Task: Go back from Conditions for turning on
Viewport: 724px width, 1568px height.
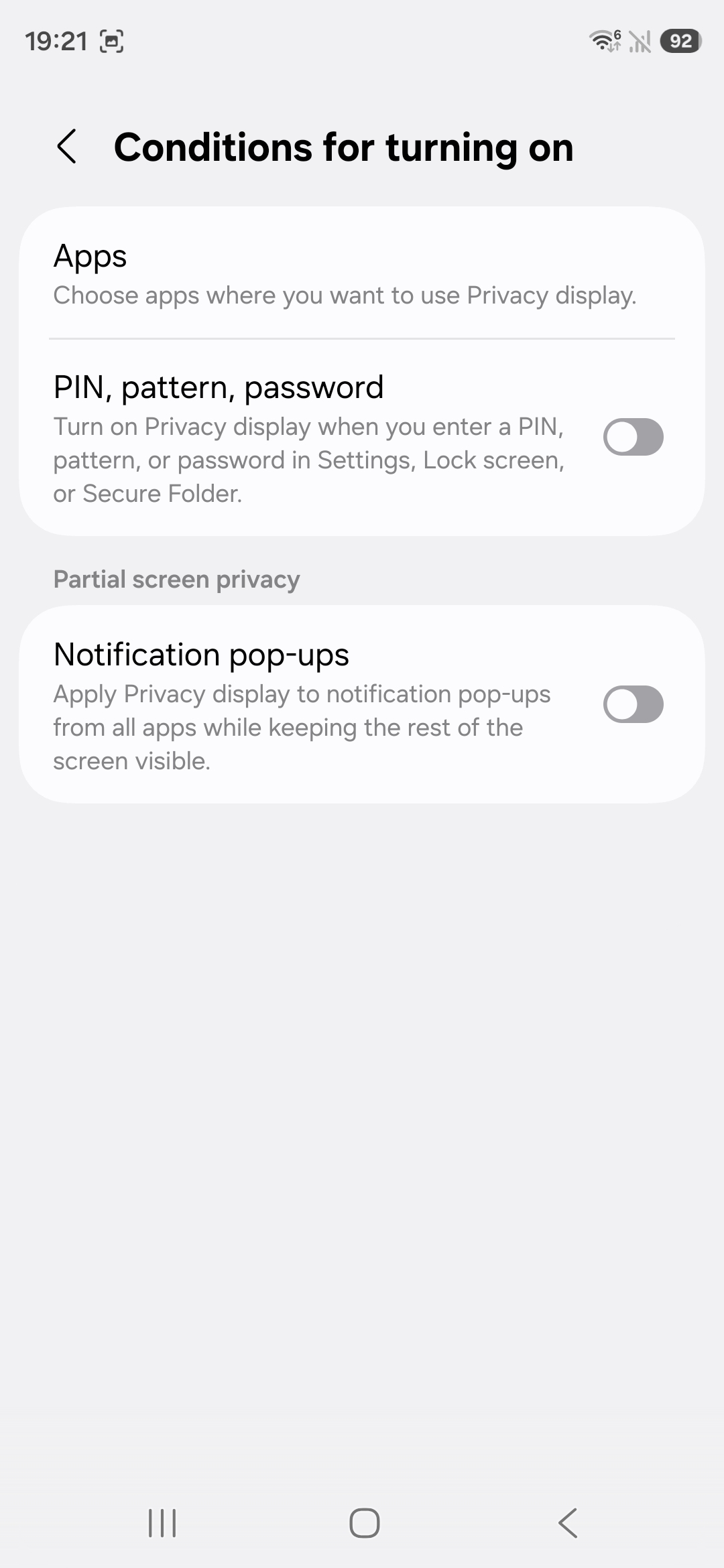Action: click(67, 147)
